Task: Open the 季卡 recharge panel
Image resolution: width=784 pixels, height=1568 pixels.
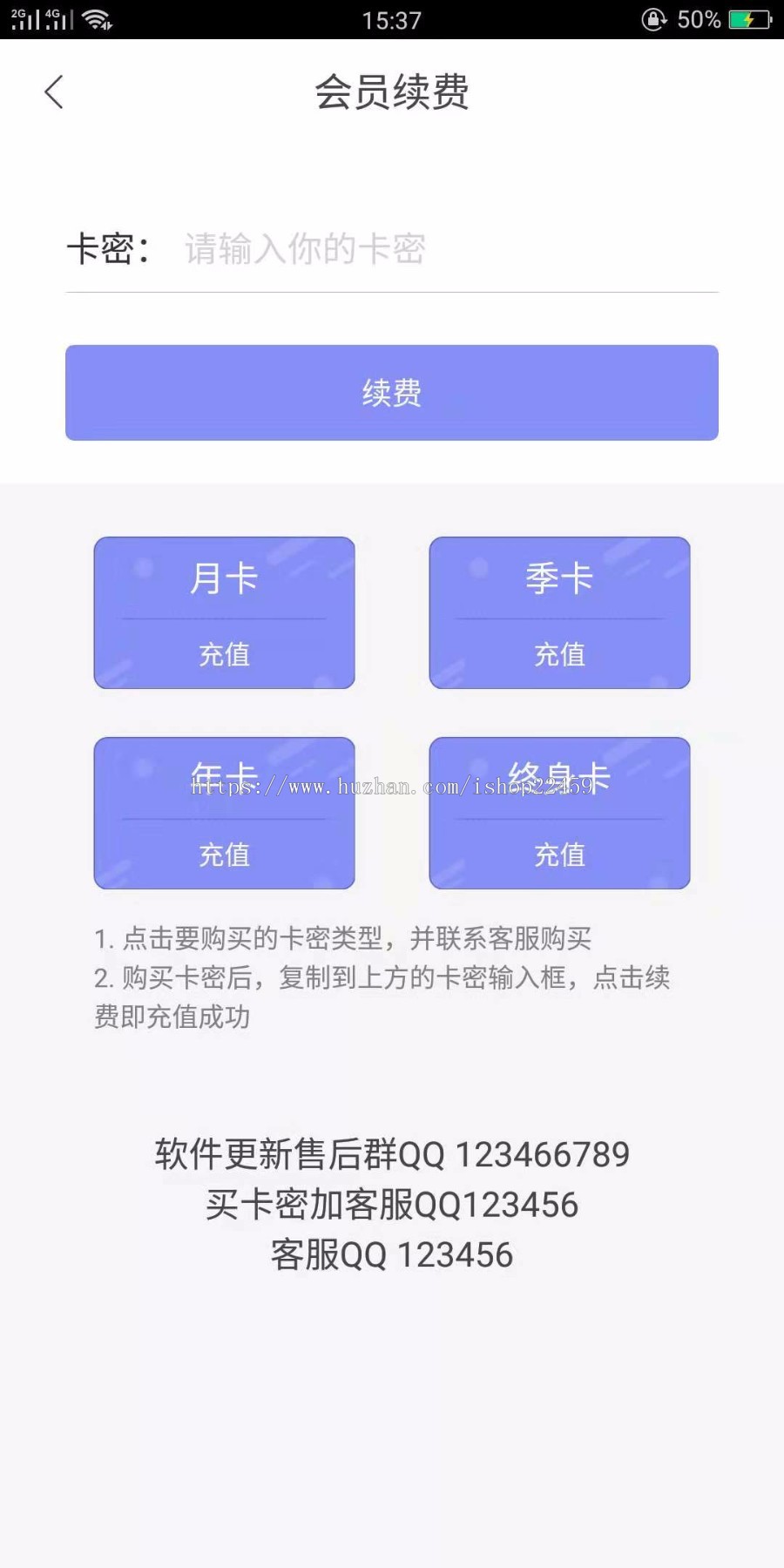Action: point(559,656)
